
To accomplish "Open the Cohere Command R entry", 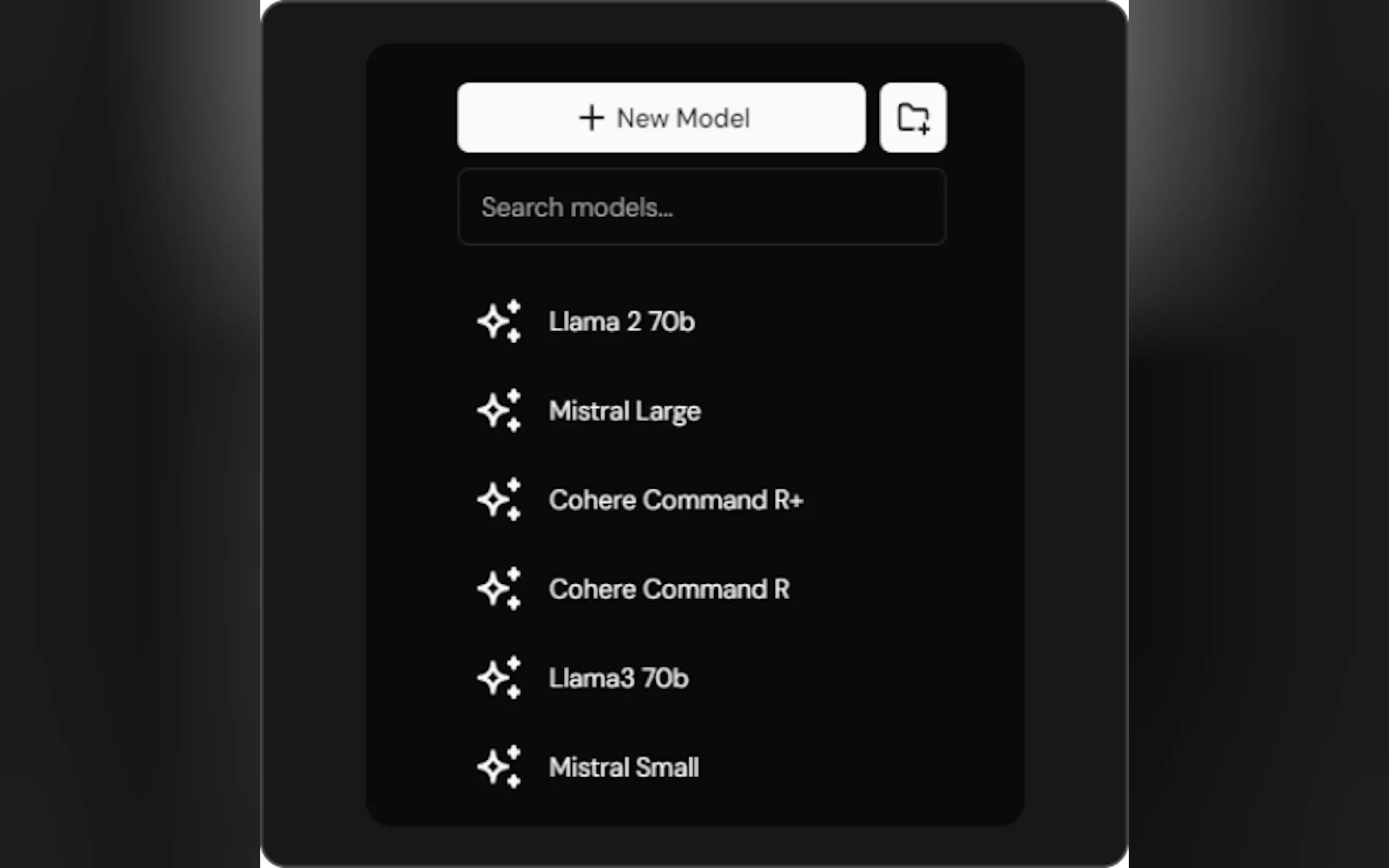I will (x=668, y=589).
